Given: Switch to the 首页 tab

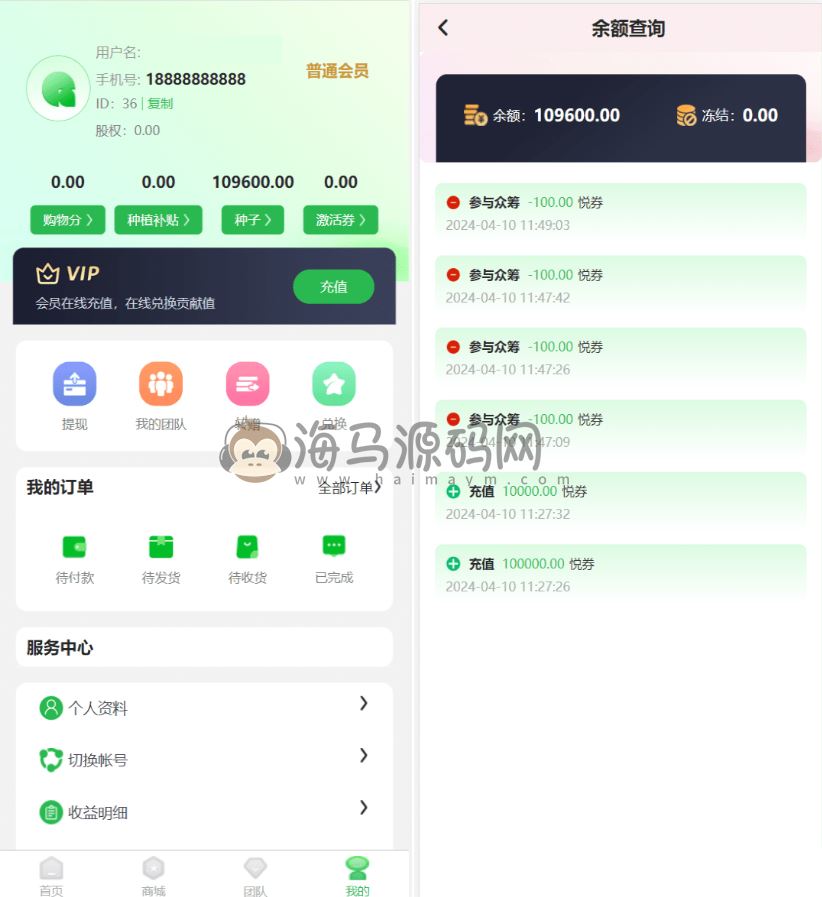Looking at the screenshot, I should pyautogui.click(x=51, y=875).
